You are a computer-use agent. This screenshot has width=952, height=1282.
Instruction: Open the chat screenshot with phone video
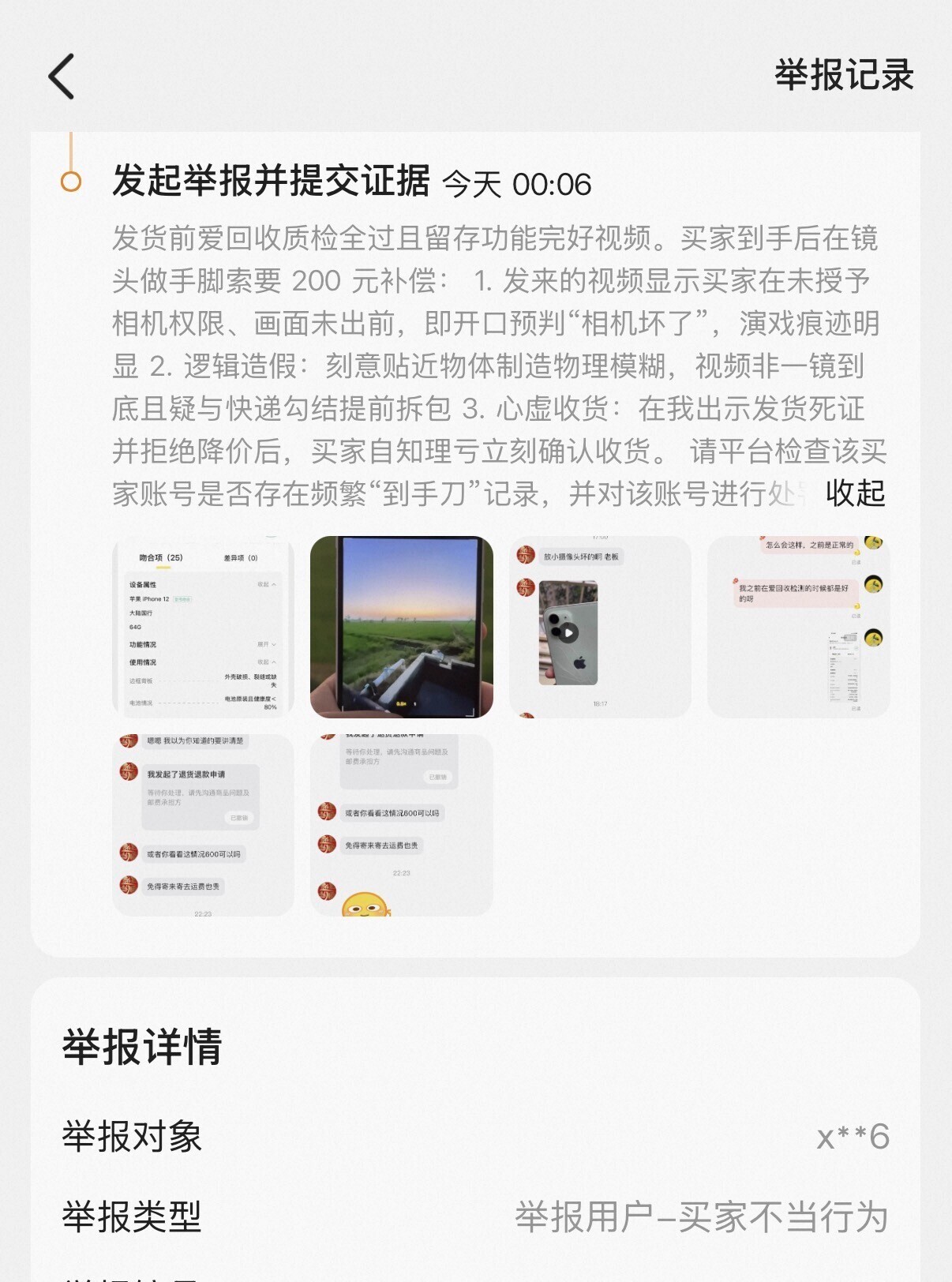[x=600, y=627]
